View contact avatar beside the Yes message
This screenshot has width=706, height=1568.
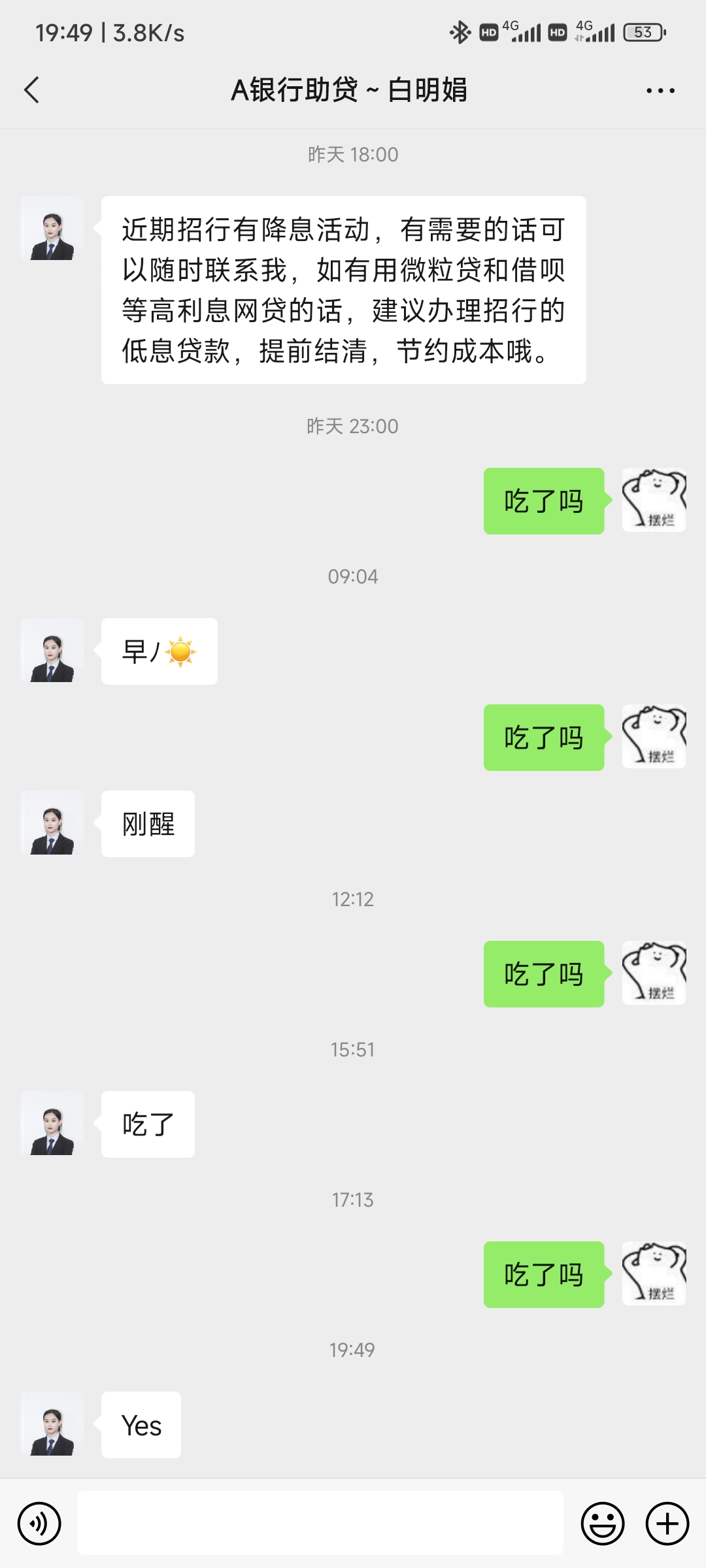click(52, 1424)
